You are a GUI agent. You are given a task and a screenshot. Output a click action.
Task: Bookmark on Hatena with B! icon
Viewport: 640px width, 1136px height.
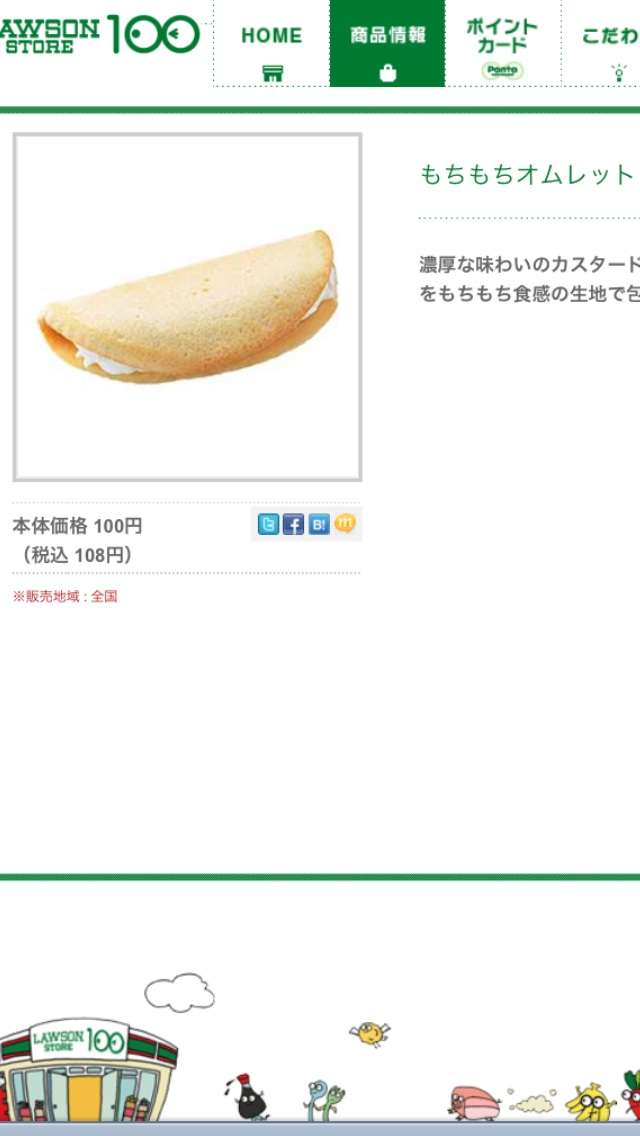click(x=319, y=524)
